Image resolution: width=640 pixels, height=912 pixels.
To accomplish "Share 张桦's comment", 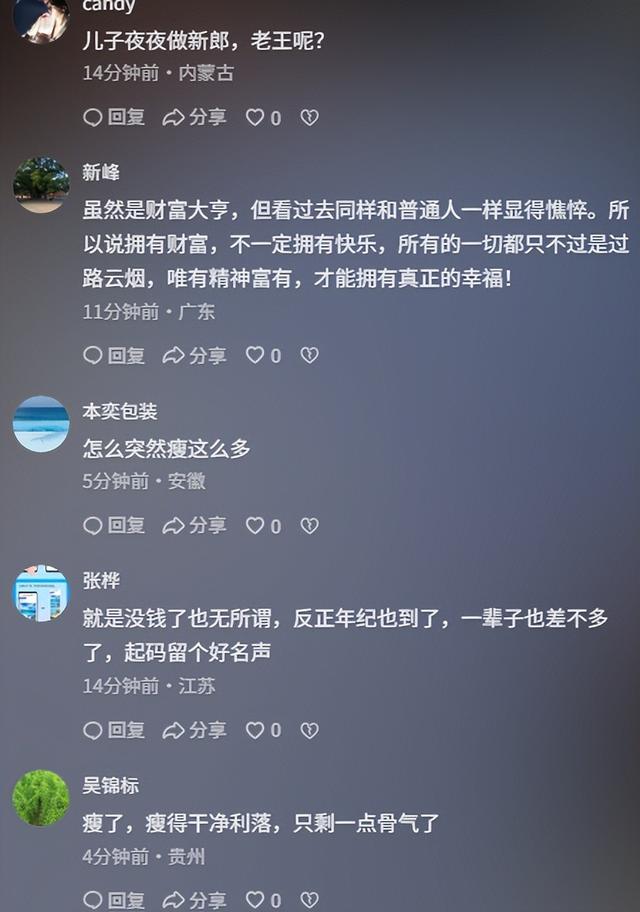I will pyautogui.click(x=195, y=730).
